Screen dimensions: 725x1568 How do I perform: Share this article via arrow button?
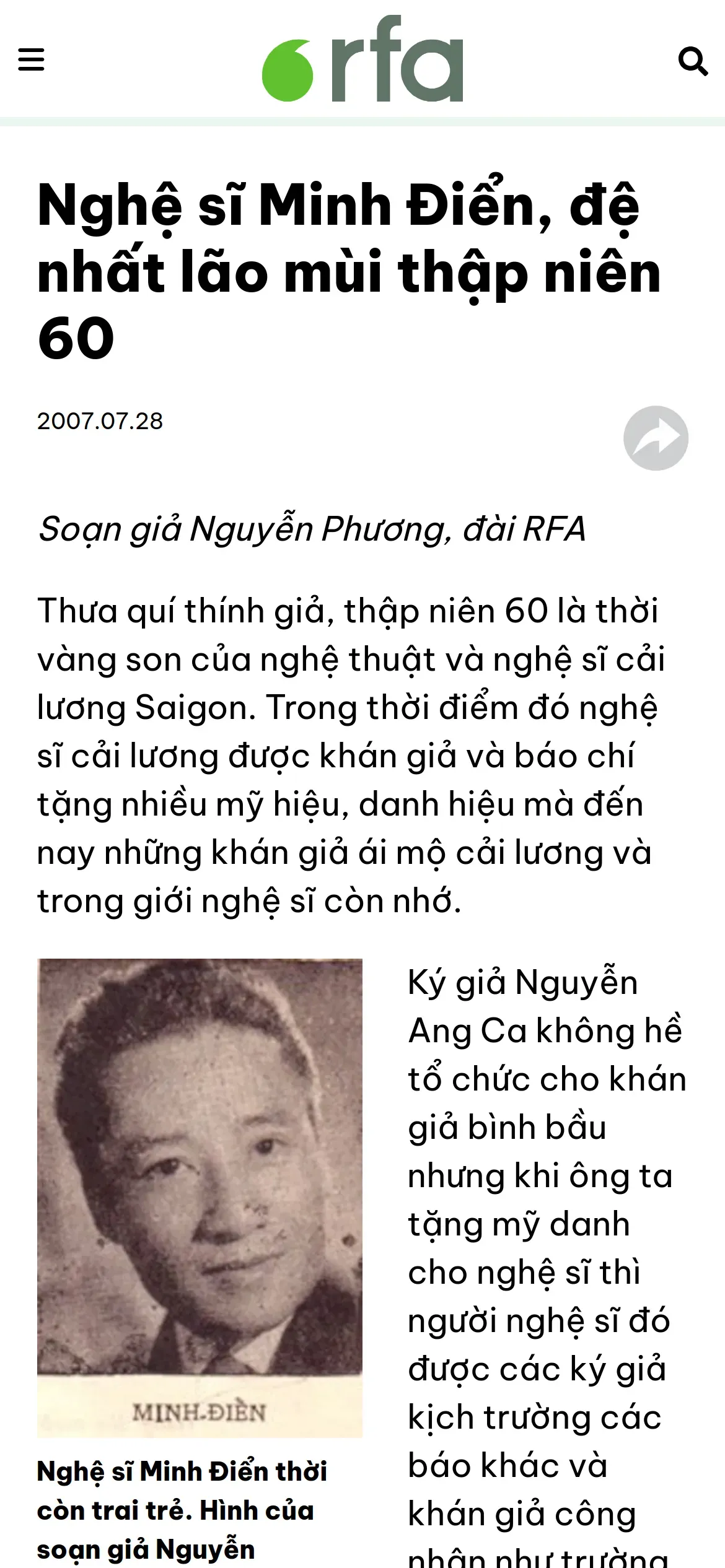[x=656, y=438]
